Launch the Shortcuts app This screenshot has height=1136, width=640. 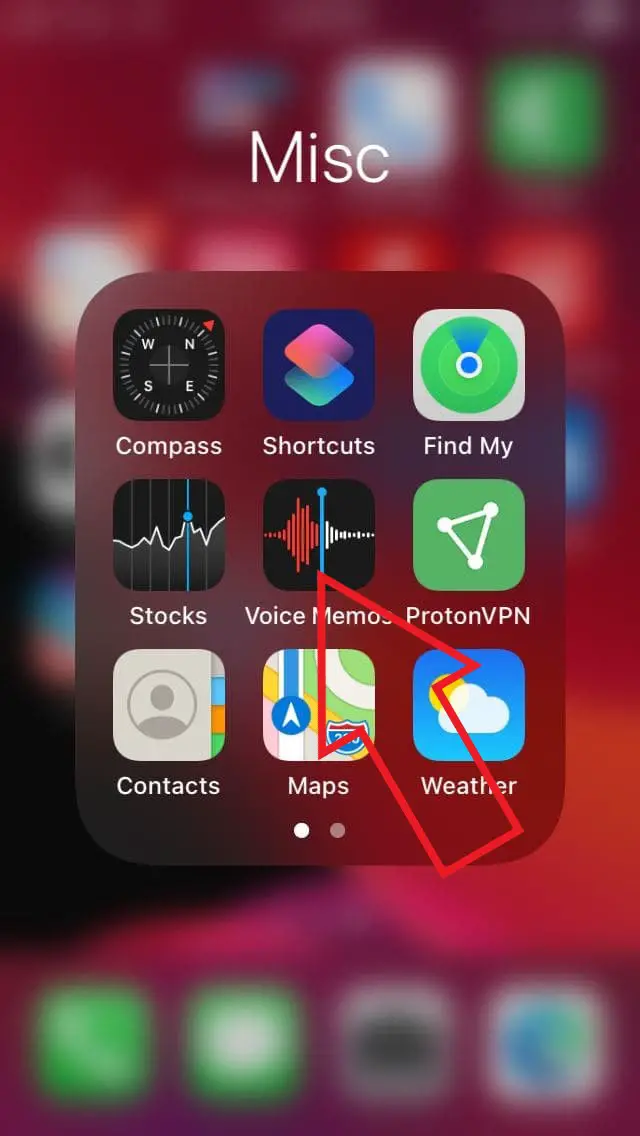[319, 365]
